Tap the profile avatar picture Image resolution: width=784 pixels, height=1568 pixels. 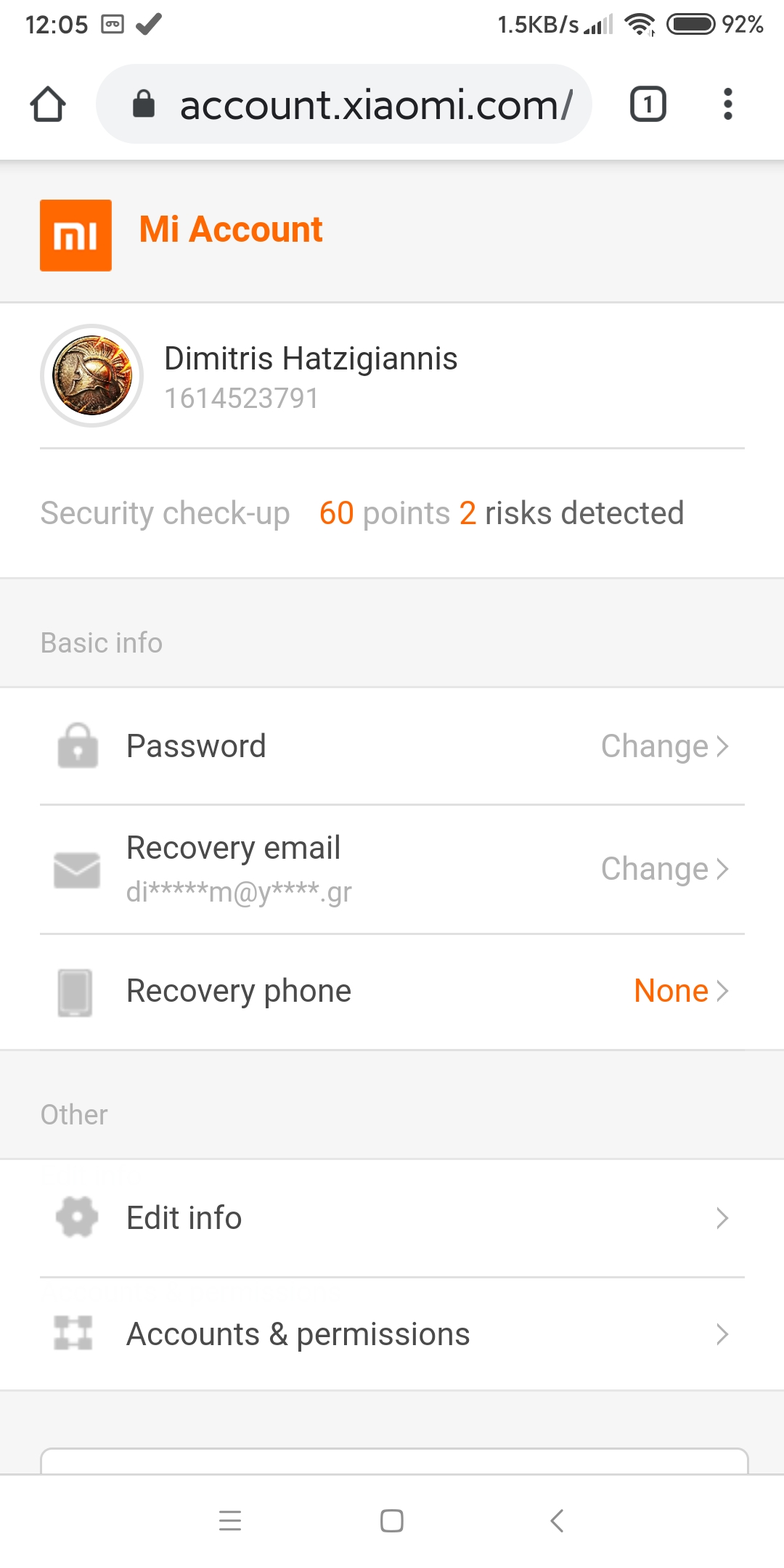coord(91,376)
